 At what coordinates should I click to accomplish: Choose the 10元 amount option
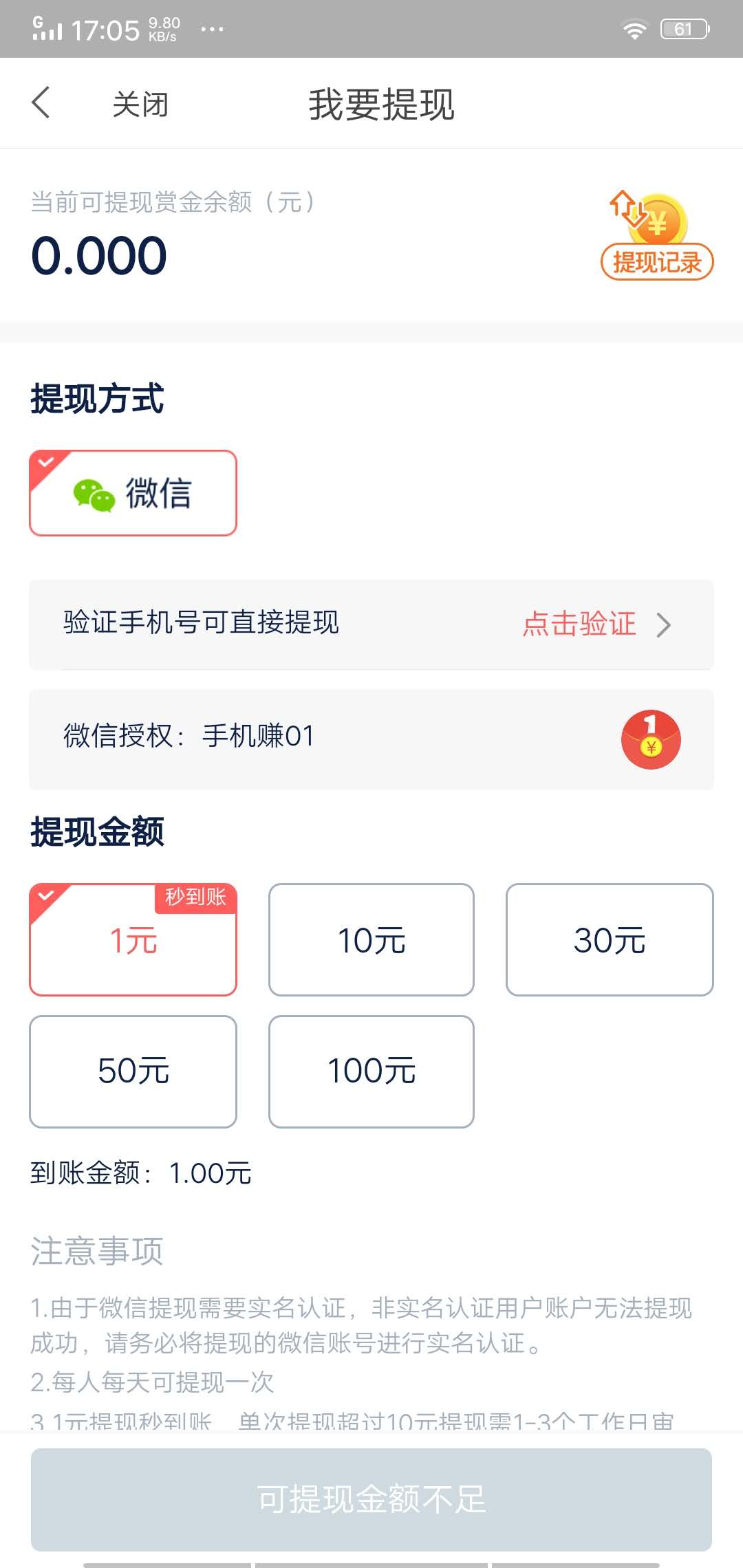tap(370, 940)
